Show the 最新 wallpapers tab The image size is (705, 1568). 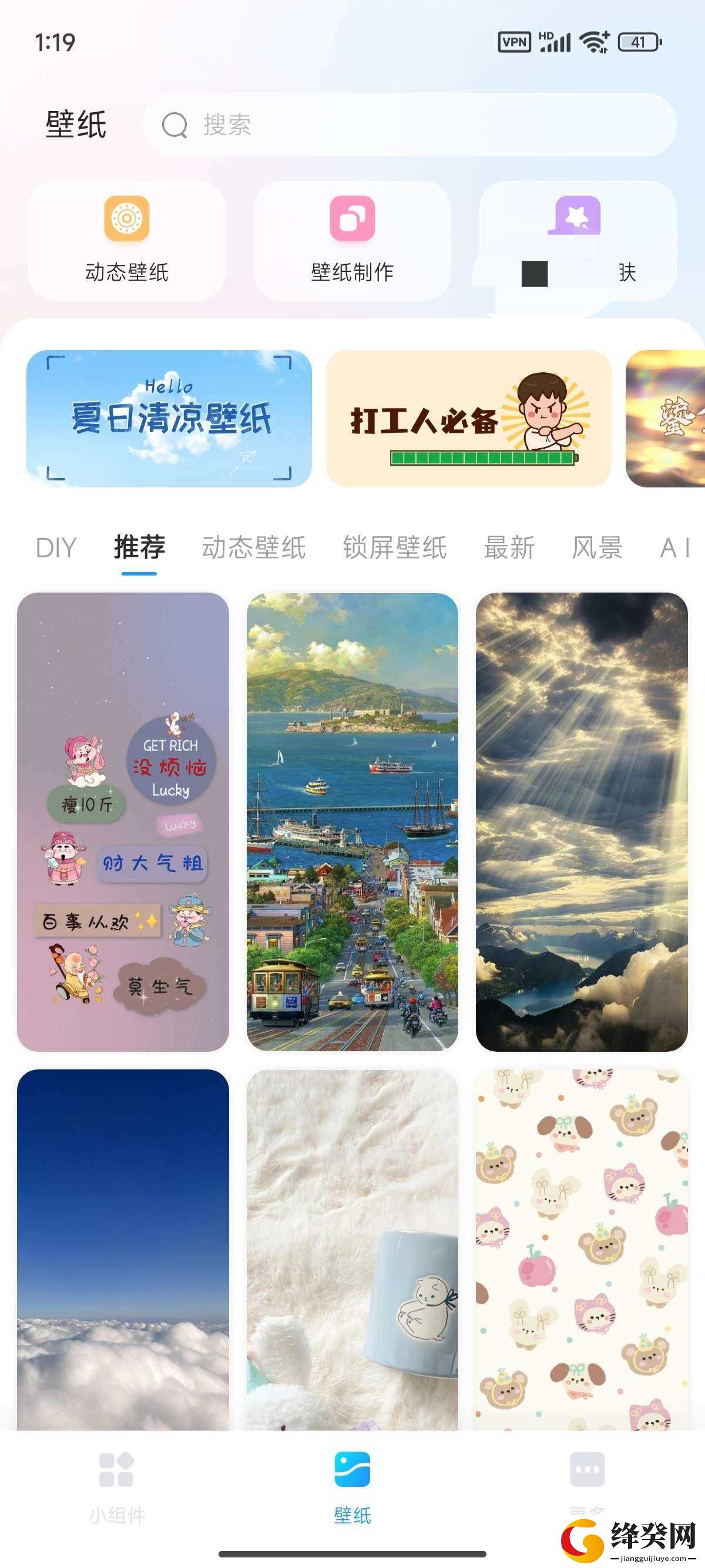click(x=509, y=548)
